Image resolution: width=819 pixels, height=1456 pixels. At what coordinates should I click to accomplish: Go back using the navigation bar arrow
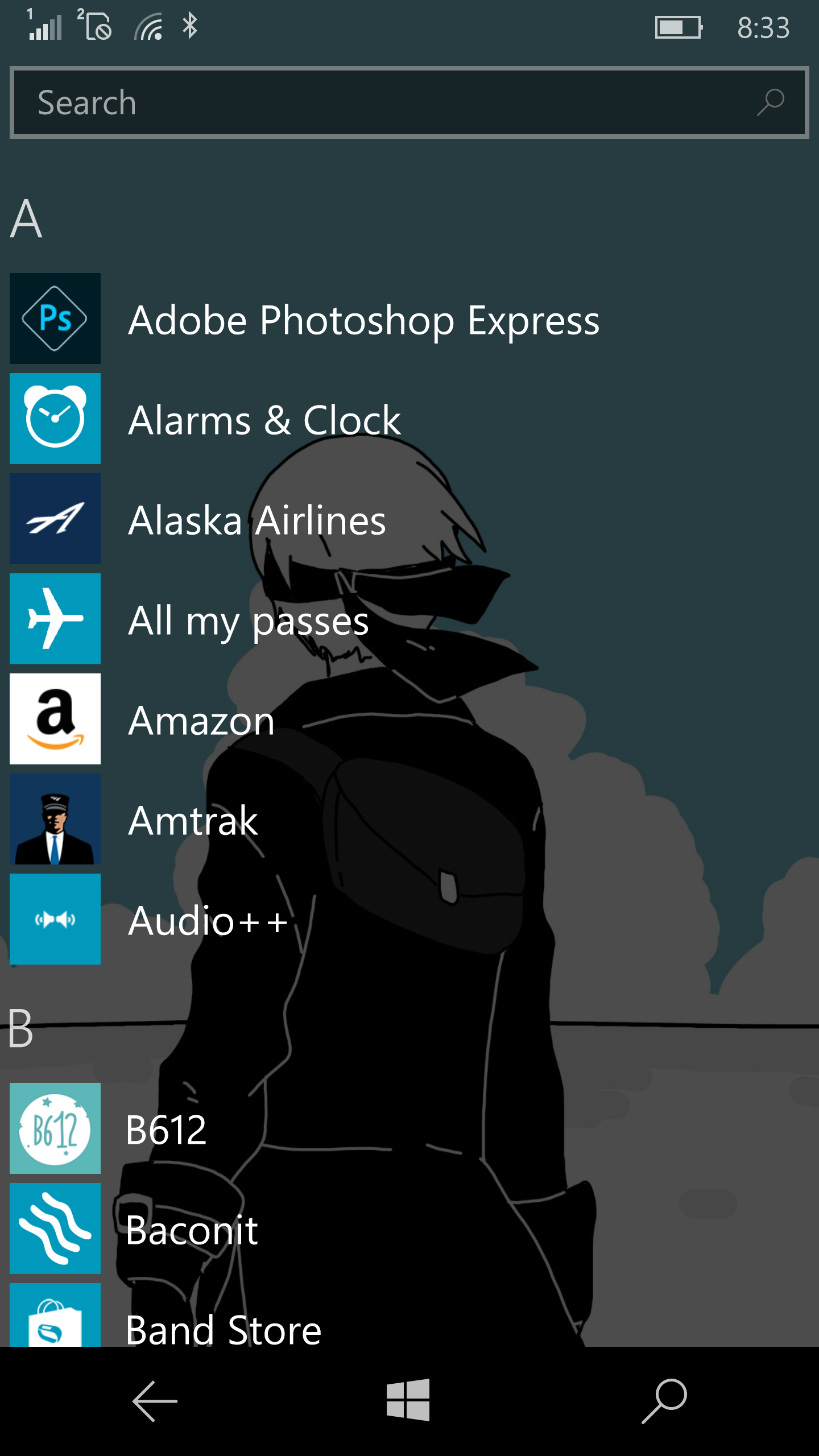coord(155,1401)
